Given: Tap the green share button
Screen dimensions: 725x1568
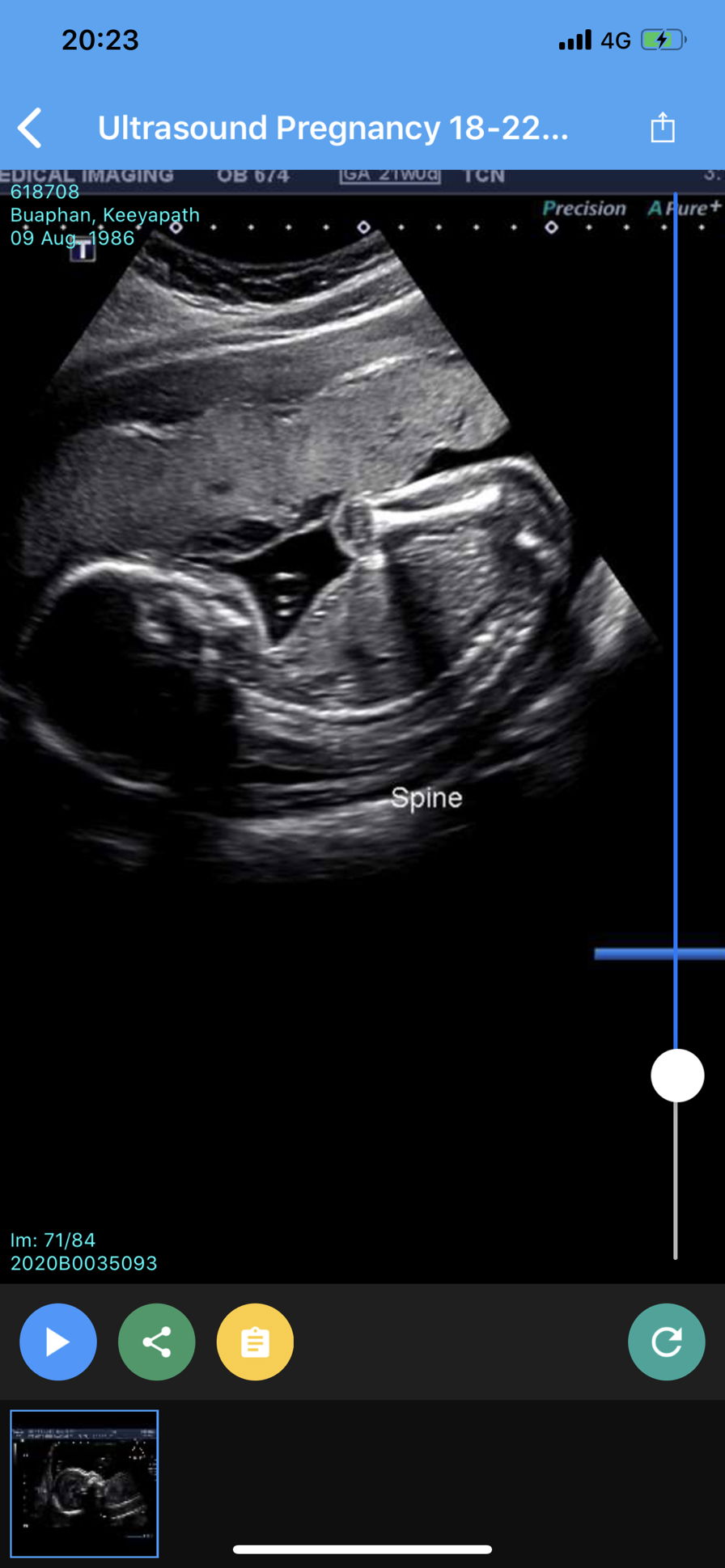Looking at the screenshot, I should pos(156,1342).
